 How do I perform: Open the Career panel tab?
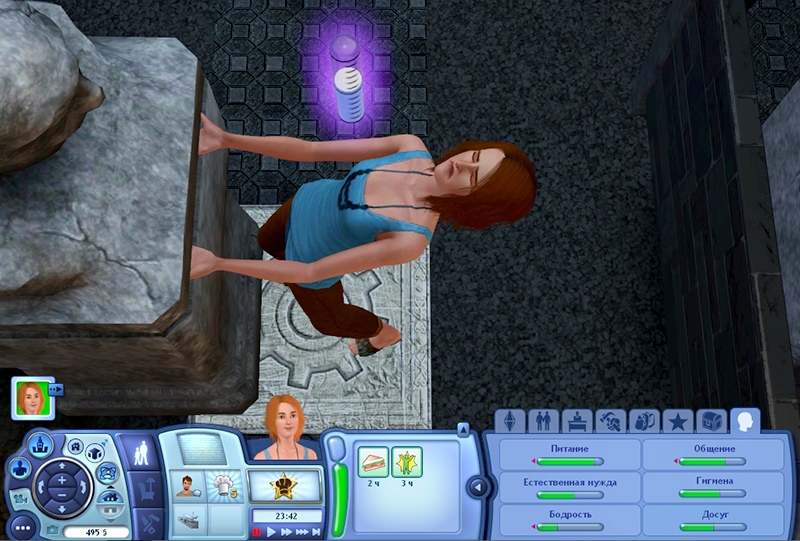(577, 421)
